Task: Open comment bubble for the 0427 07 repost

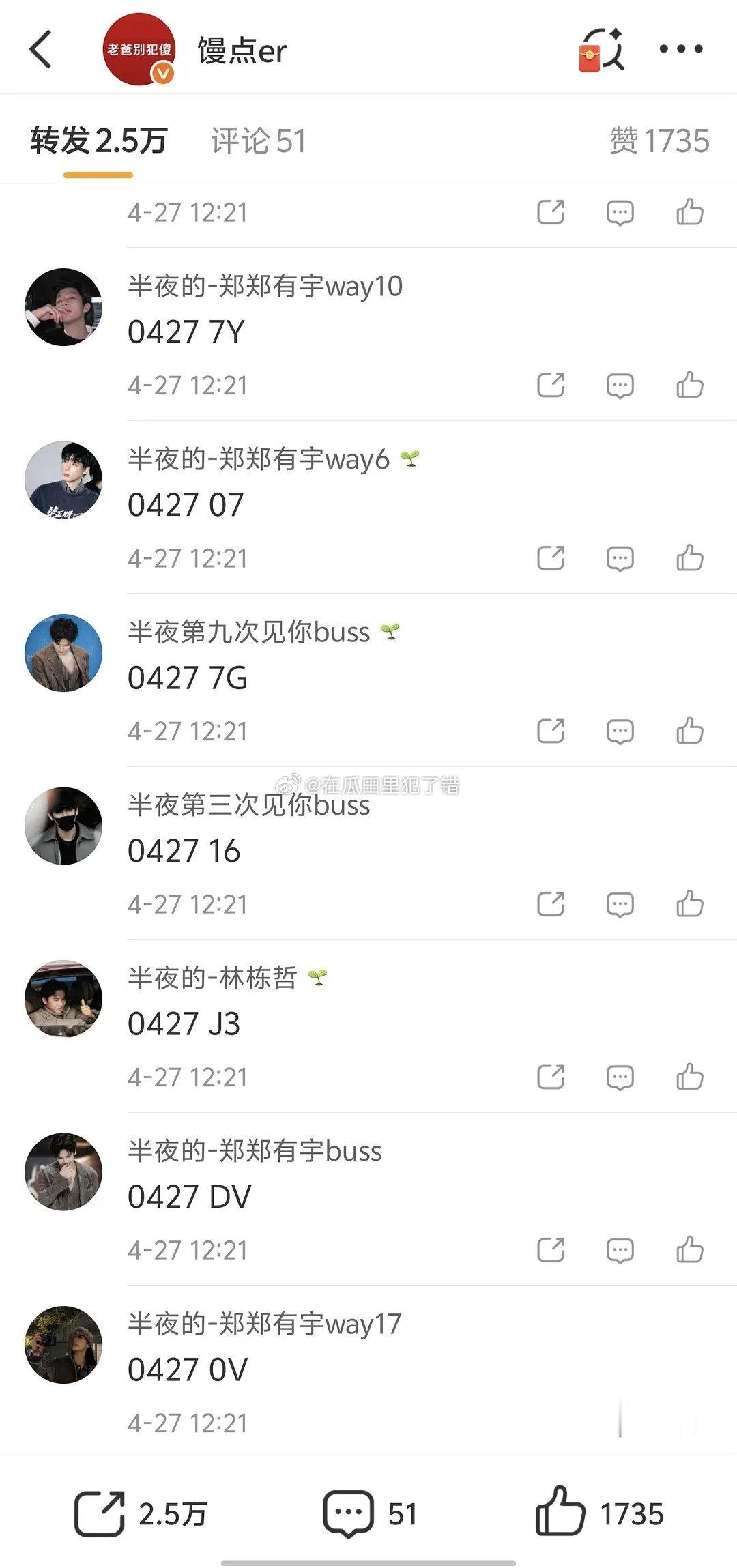Action: [x=620, y=558]
